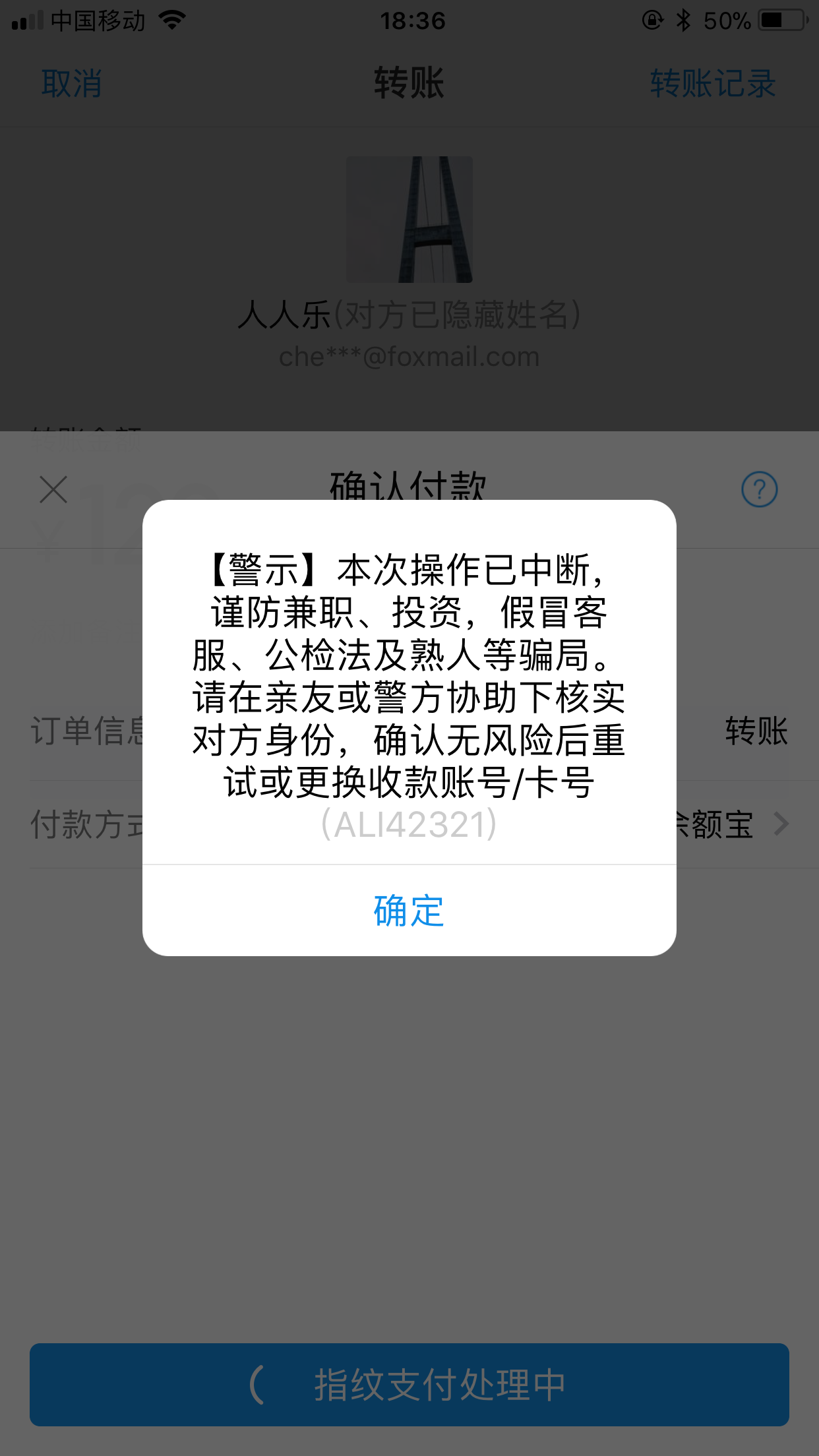Close the 确认付款 payment sheet
The height and width of the screenshot is (1456, 819).
click(x=53, y=489)
